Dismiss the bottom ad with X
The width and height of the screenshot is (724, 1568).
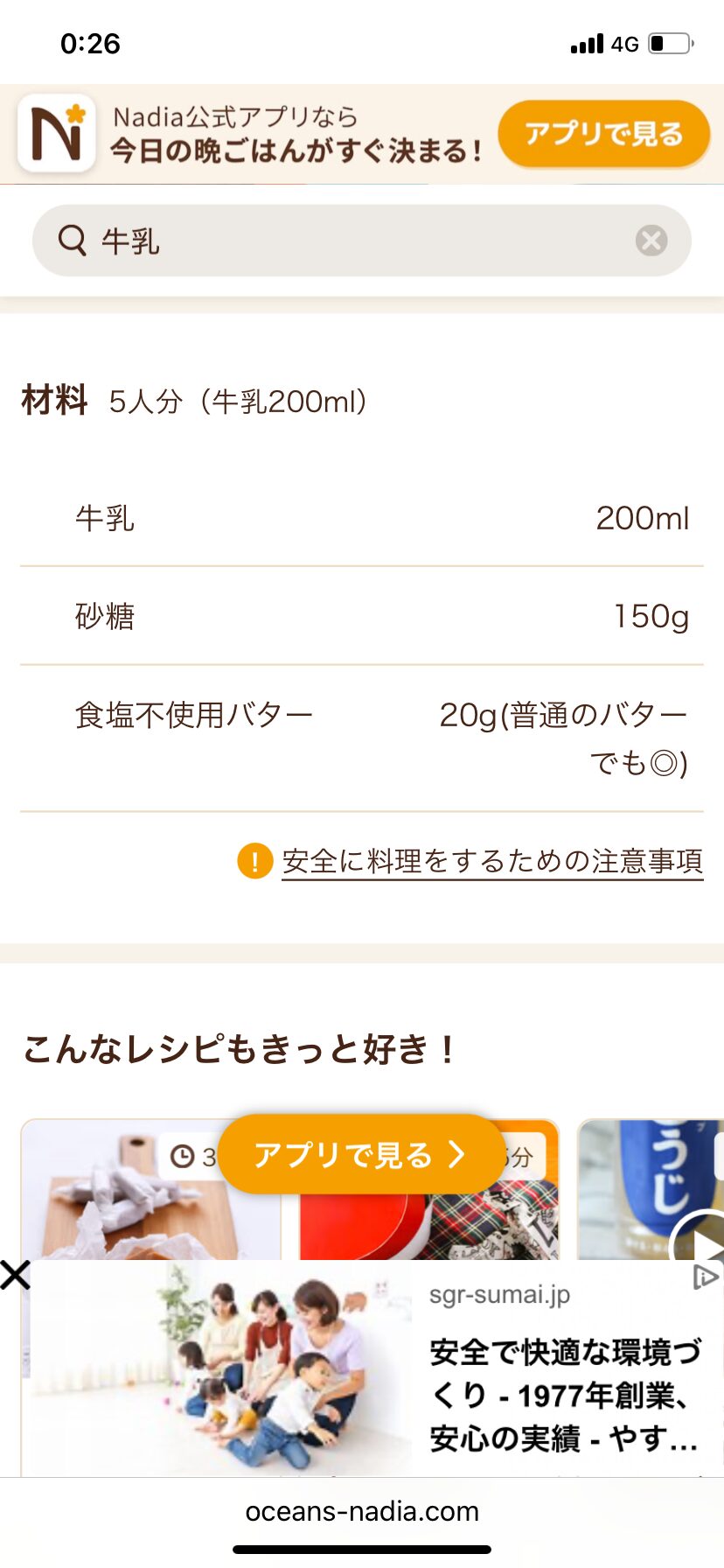[15, 1275]
